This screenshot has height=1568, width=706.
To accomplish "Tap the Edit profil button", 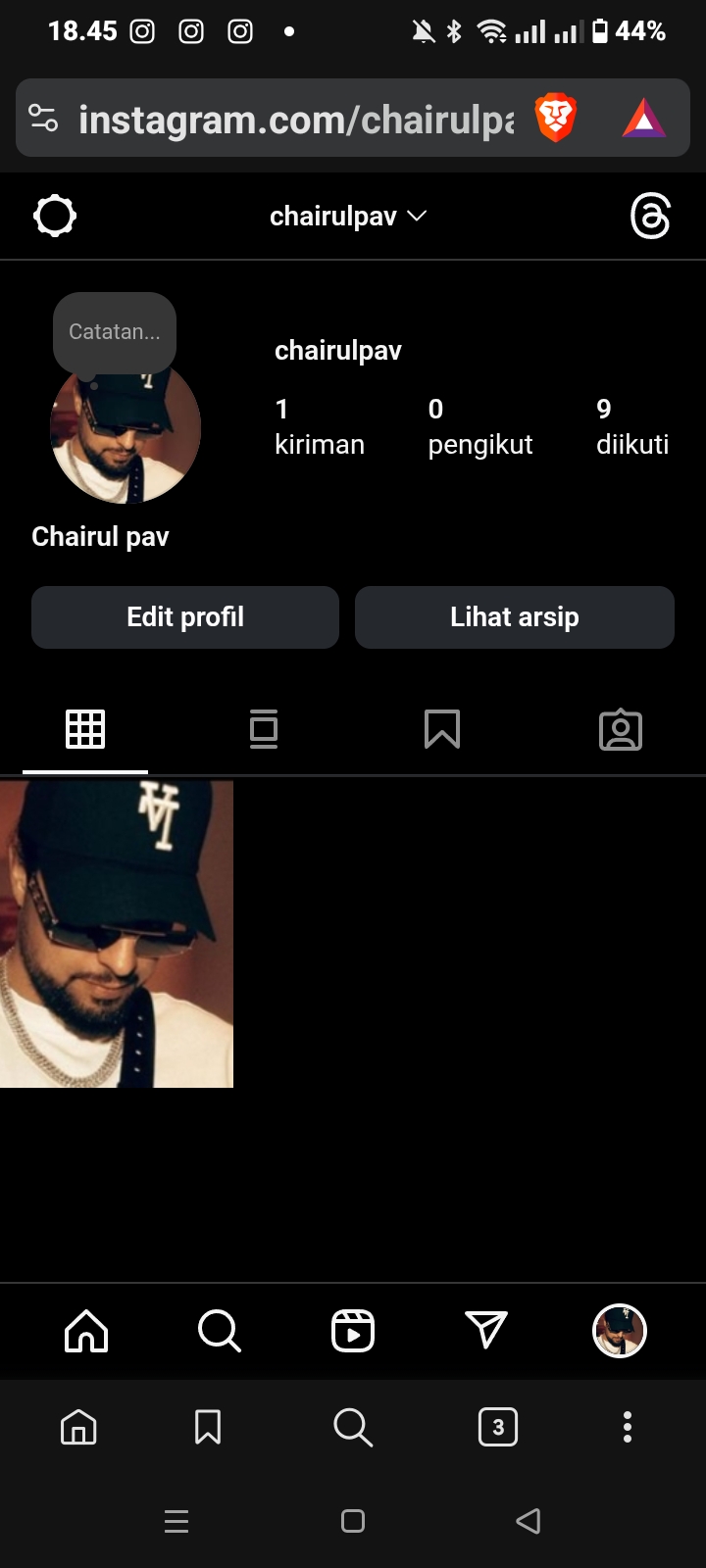I will (185, 617).
